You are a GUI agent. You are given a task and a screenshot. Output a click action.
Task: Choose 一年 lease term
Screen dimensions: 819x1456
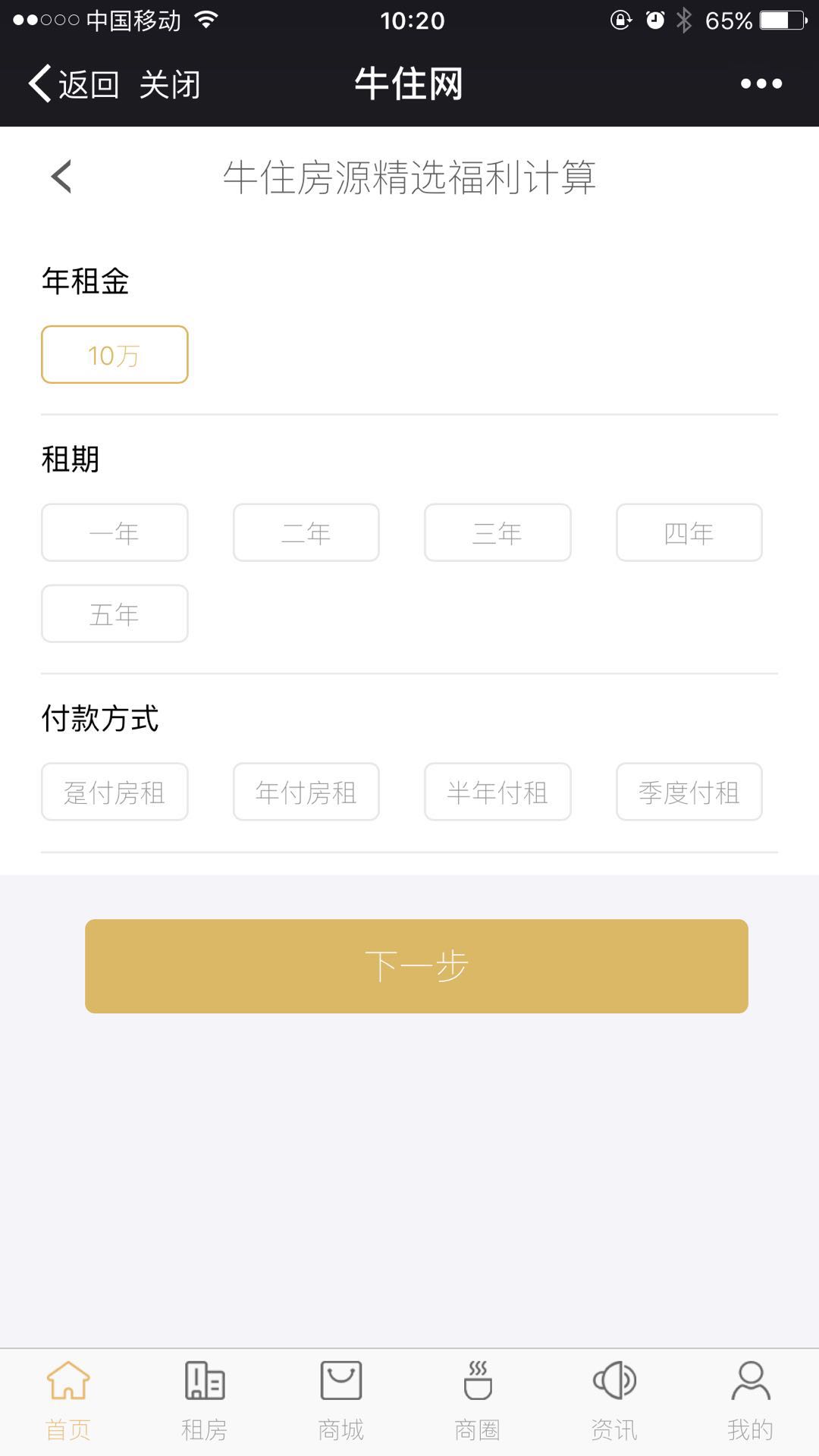pyautogui.click(x=115, y=532)
